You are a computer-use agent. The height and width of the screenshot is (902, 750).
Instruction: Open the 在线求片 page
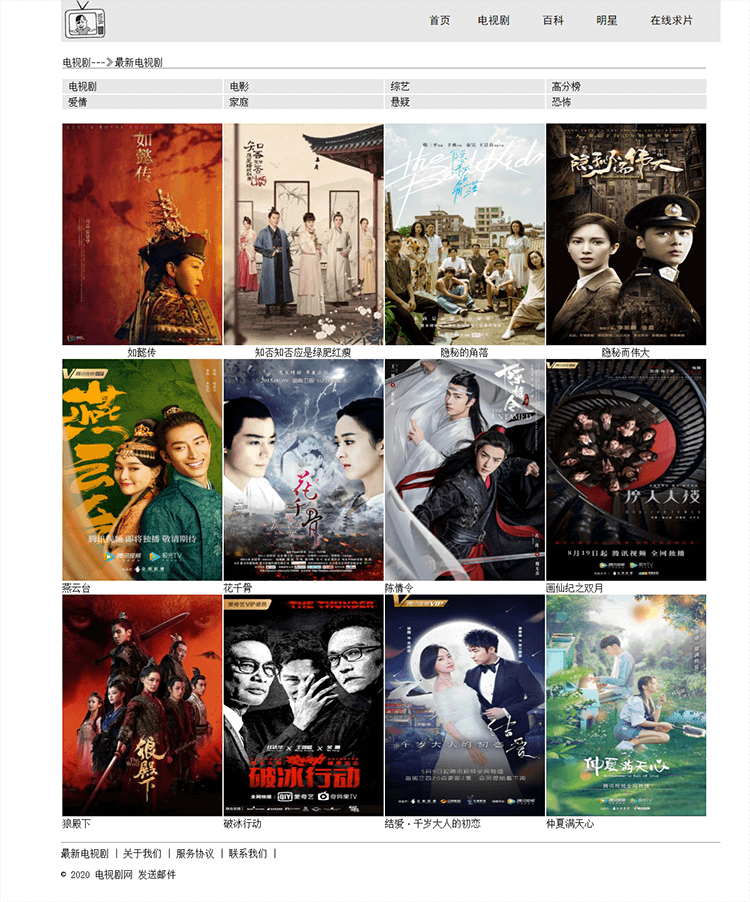(671, 20)
